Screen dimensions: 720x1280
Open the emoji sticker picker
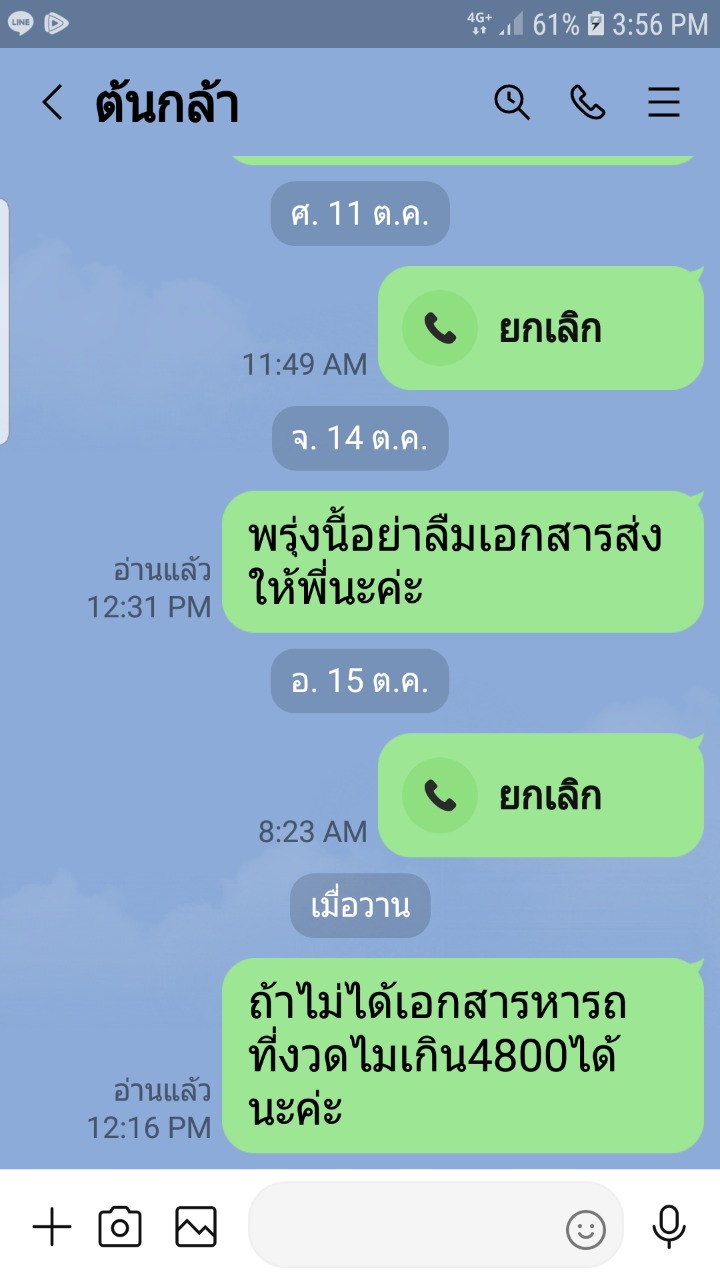[x=586, y=1229]
